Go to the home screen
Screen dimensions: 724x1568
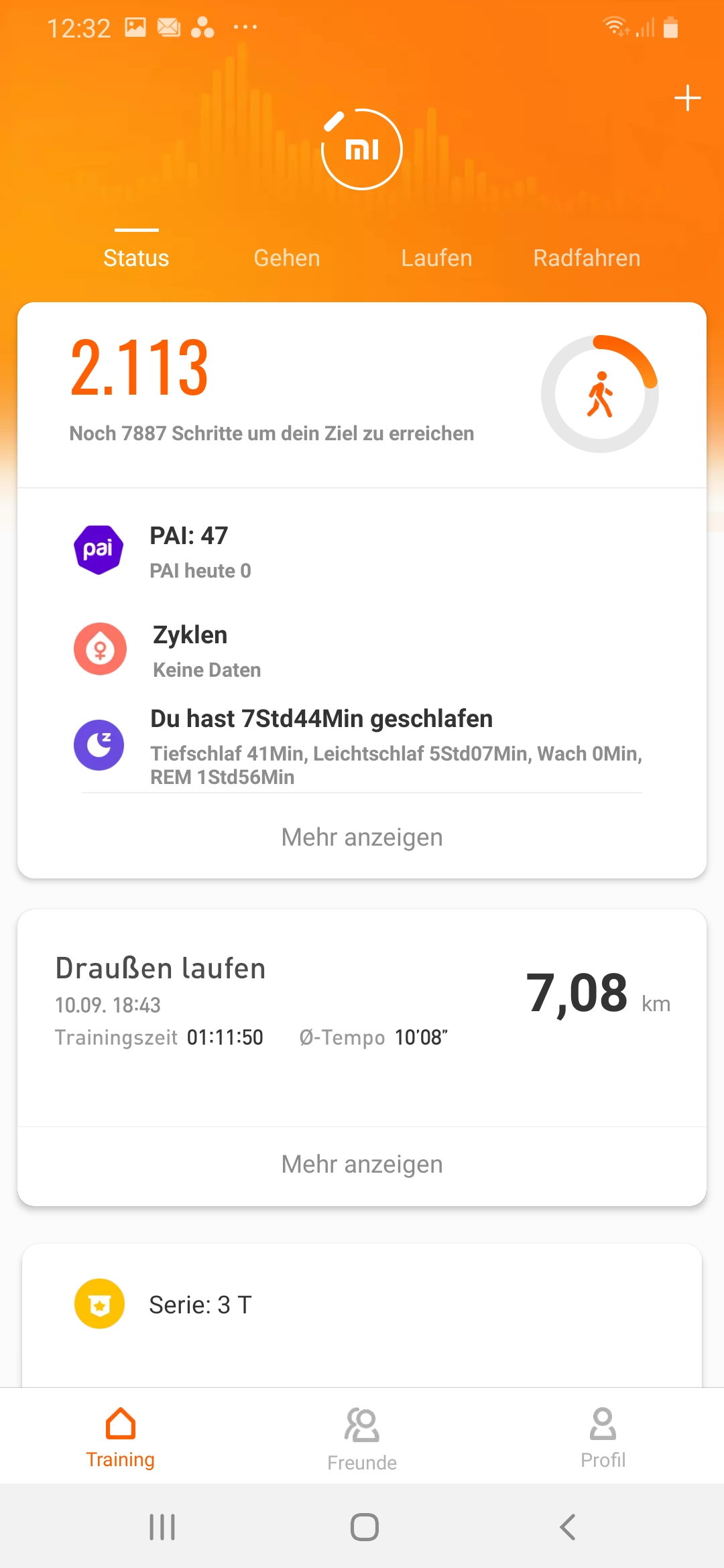tap(364, 1527)
